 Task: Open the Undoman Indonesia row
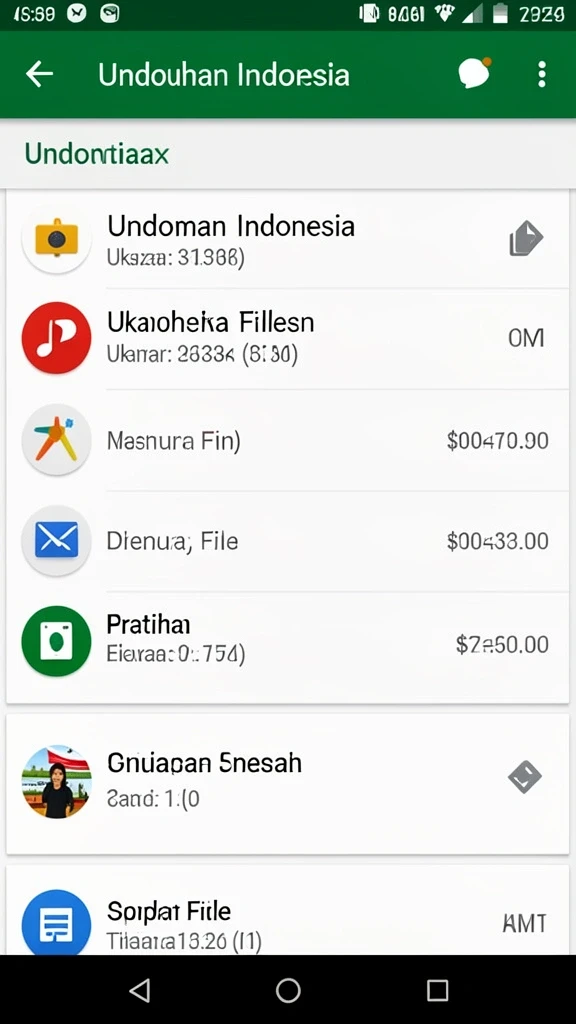click(x=287, y=238)
